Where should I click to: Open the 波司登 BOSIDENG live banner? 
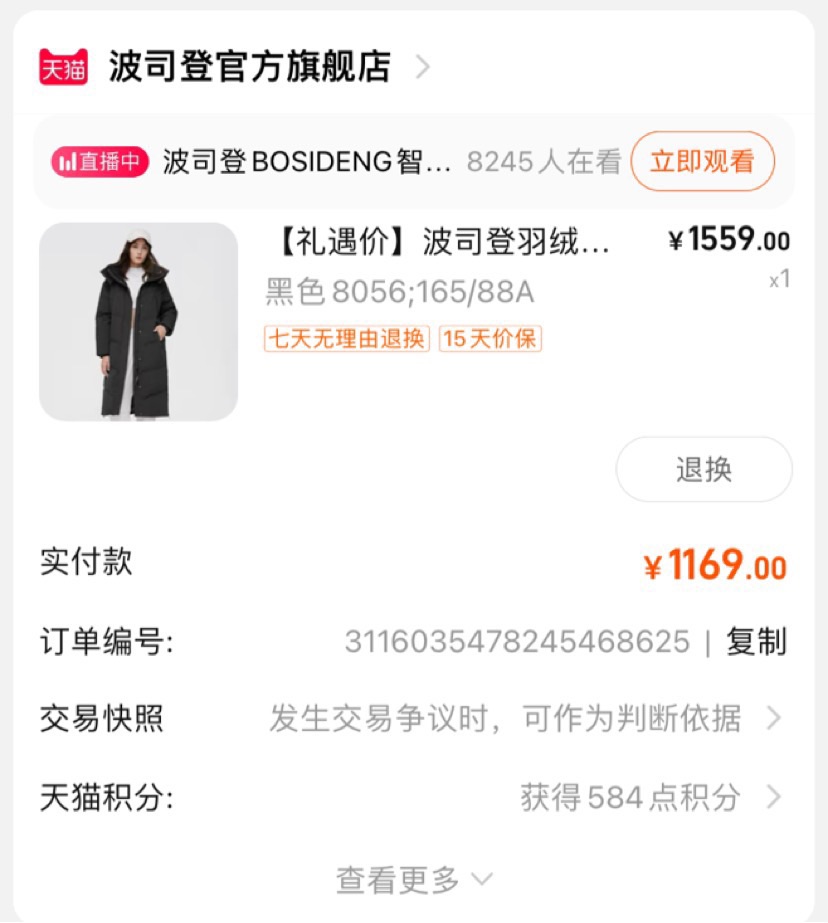310,162
